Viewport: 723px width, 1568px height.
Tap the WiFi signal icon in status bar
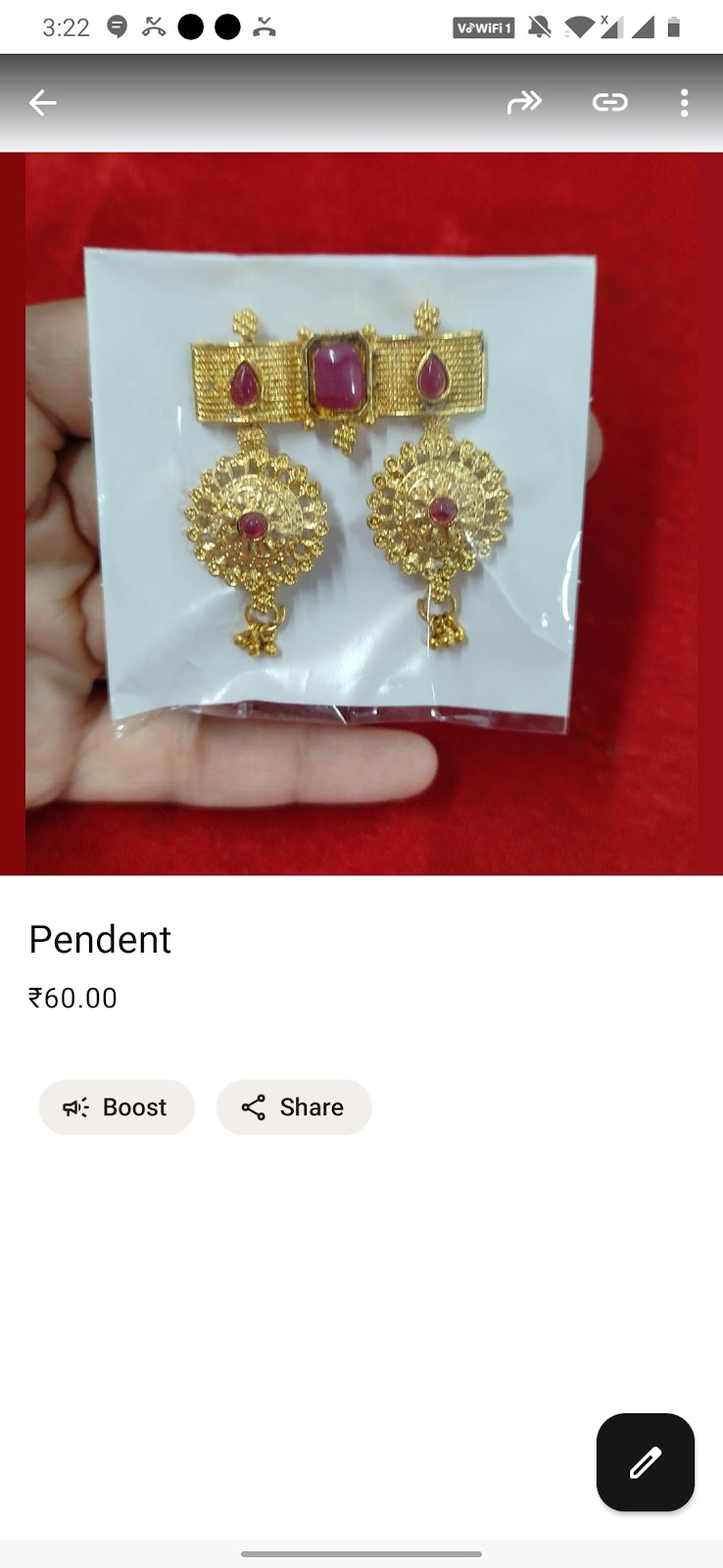pos(581,26)
